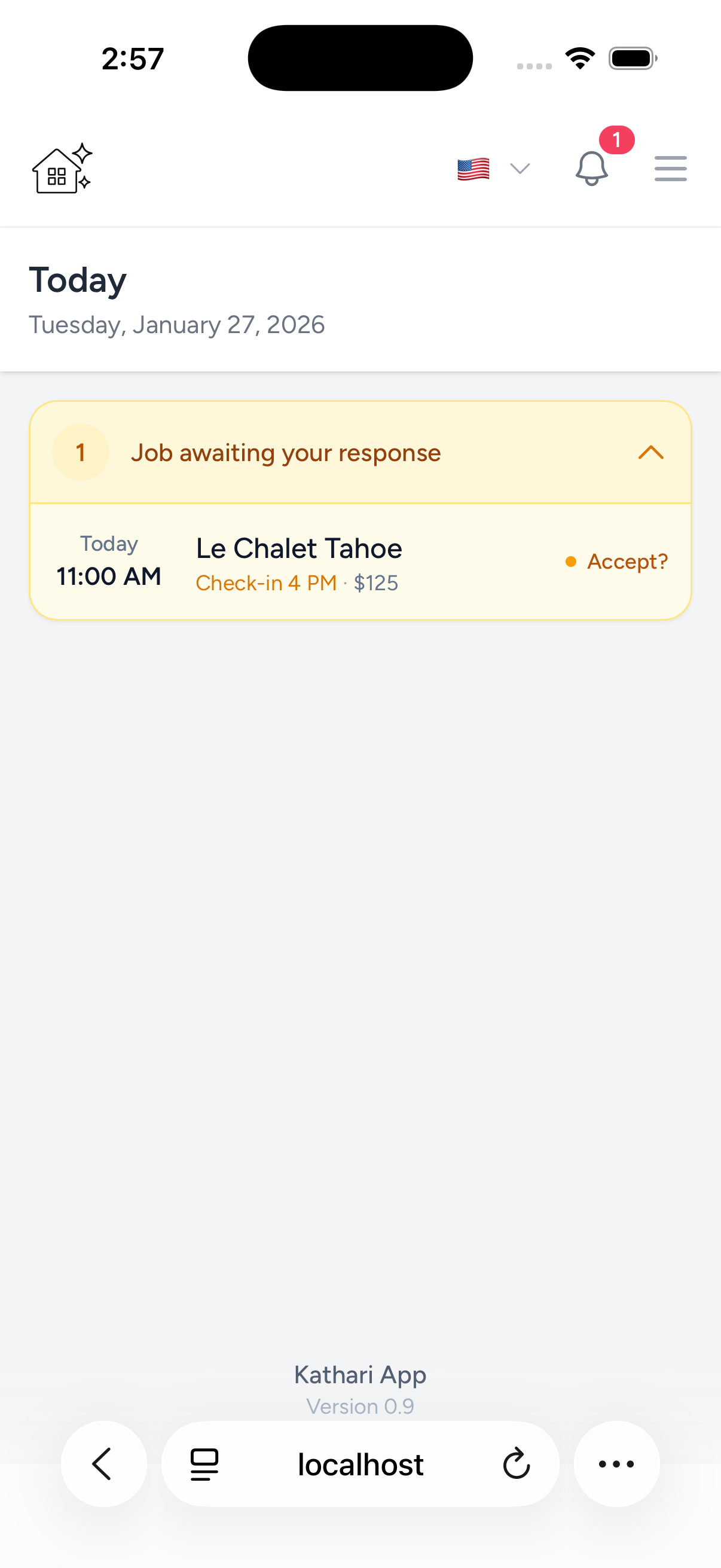Open the browser reader view icon
The height and width of the screenshot is (1568, 721).
(203, 1465)
